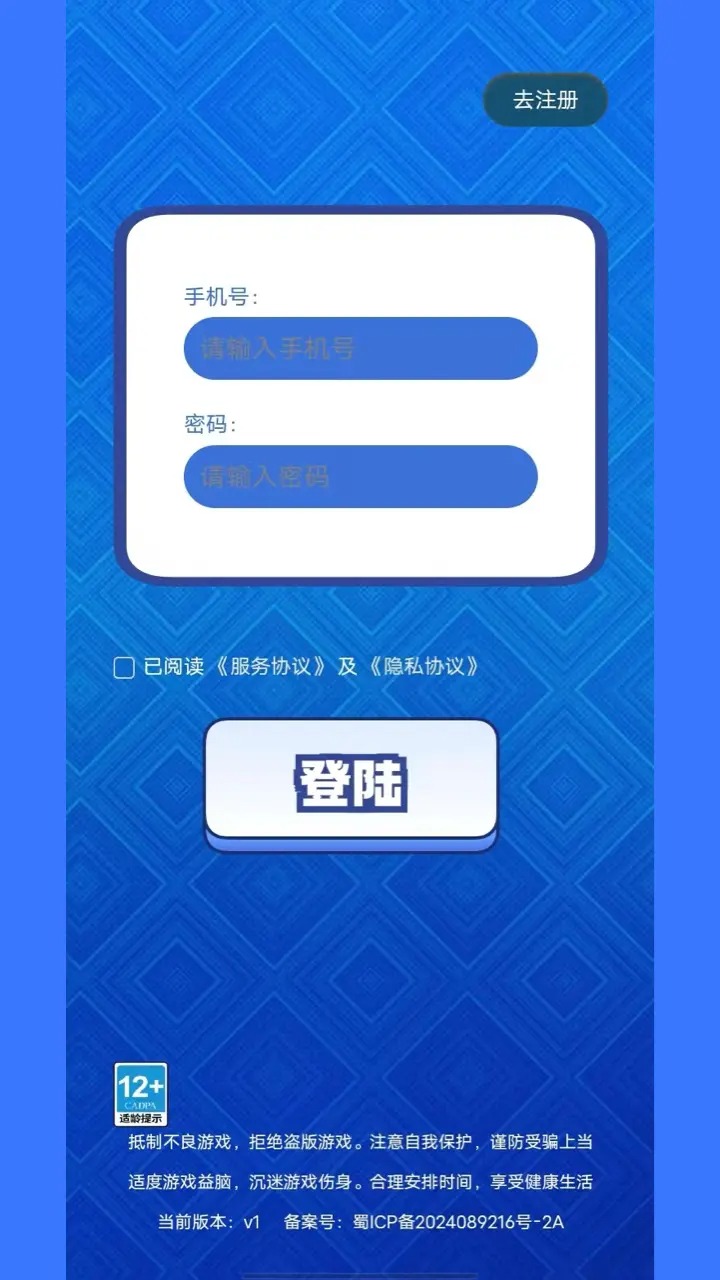Click the phone number input field

tap(359, 348)
